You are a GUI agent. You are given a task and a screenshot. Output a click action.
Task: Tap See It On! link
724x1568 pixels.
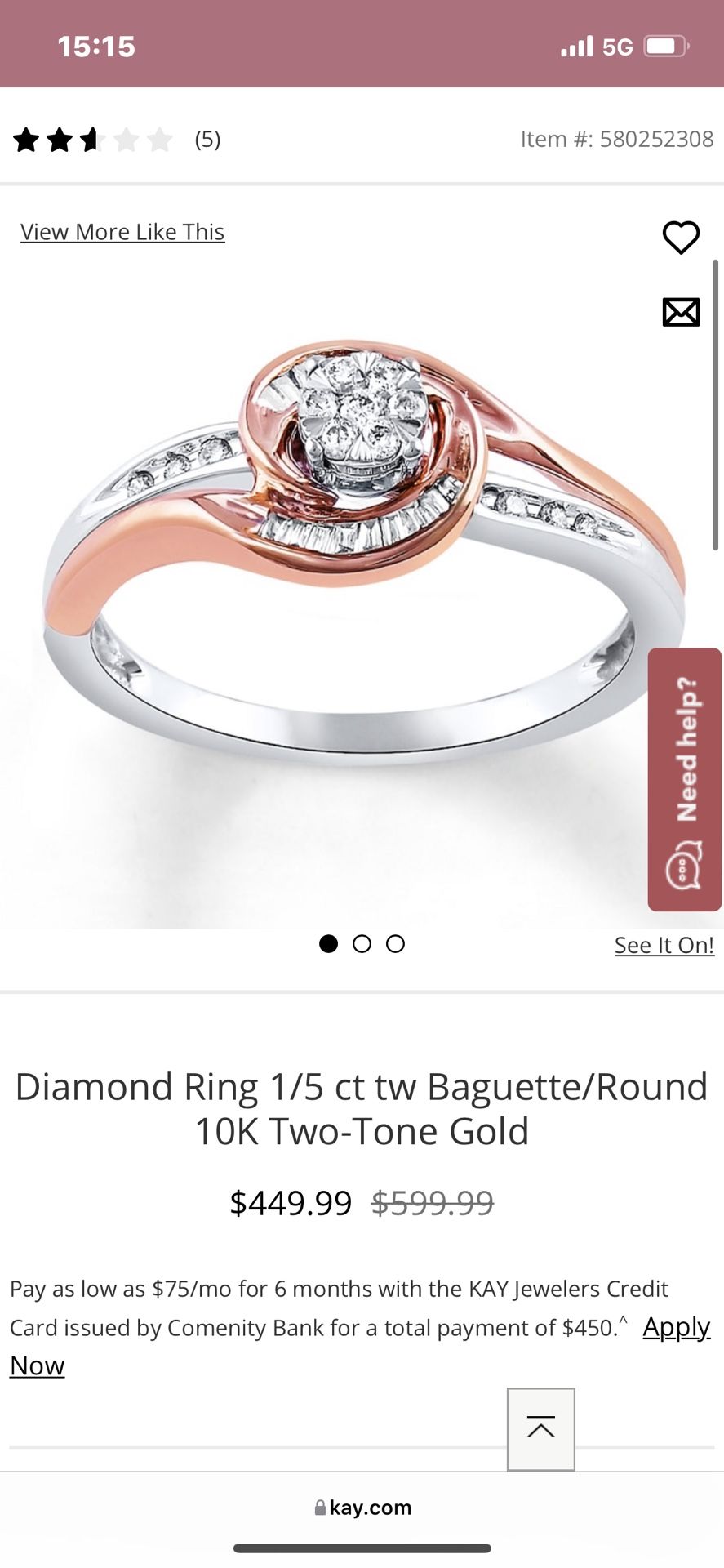(x=664, y=945)
